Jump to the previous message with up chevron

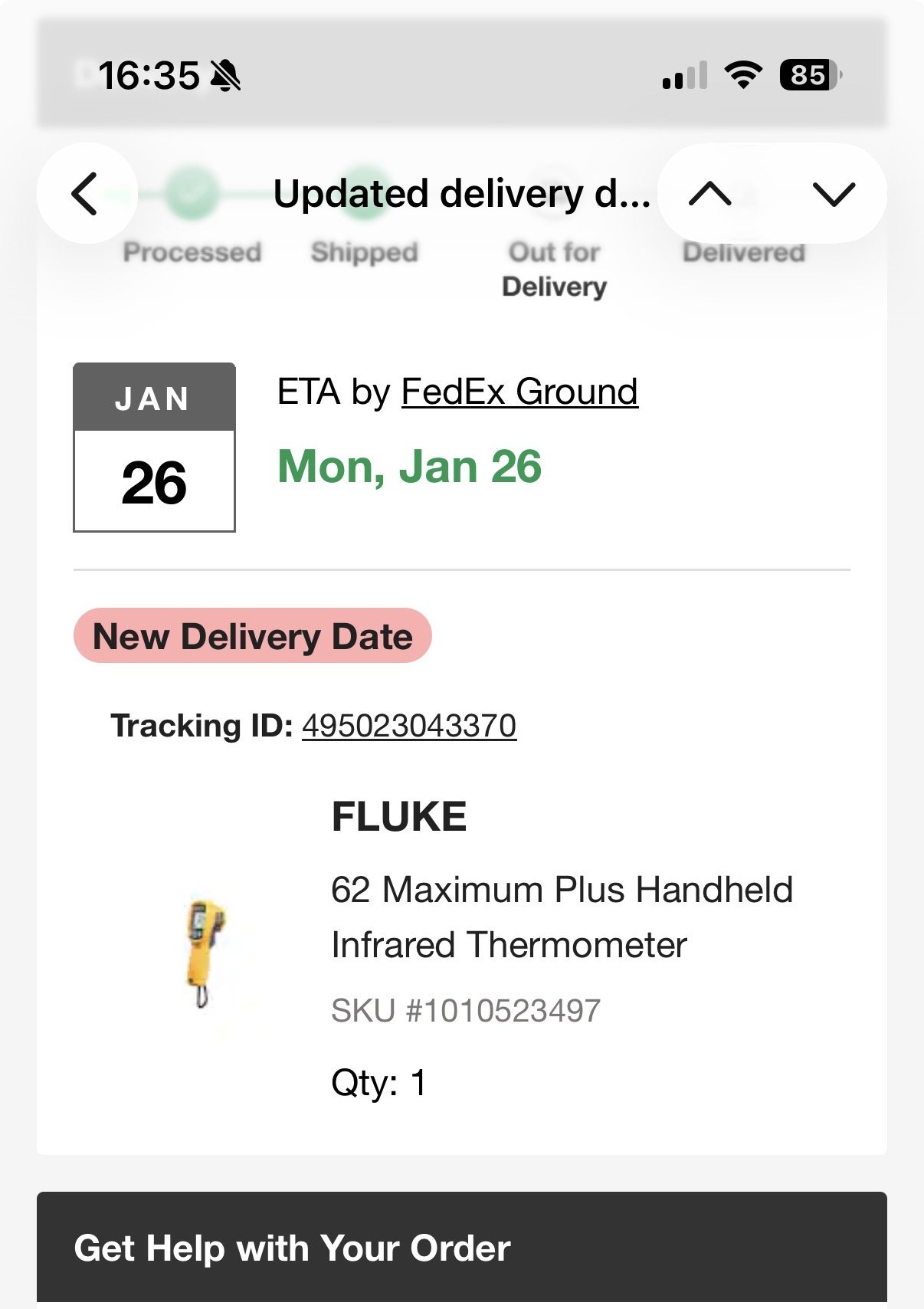[710, 194]
